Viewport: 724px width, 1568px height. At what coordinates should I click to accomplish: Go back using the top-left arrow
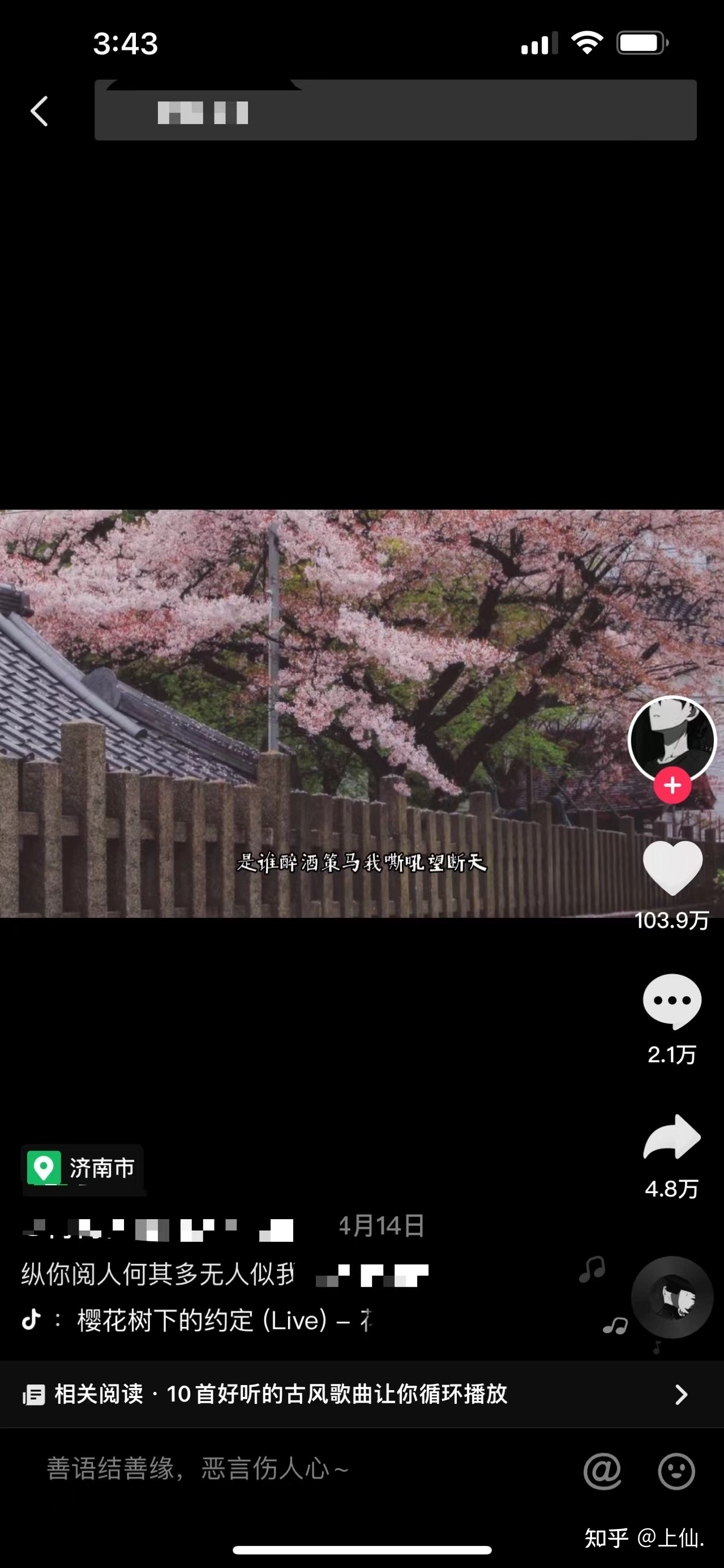pos(40,112)
